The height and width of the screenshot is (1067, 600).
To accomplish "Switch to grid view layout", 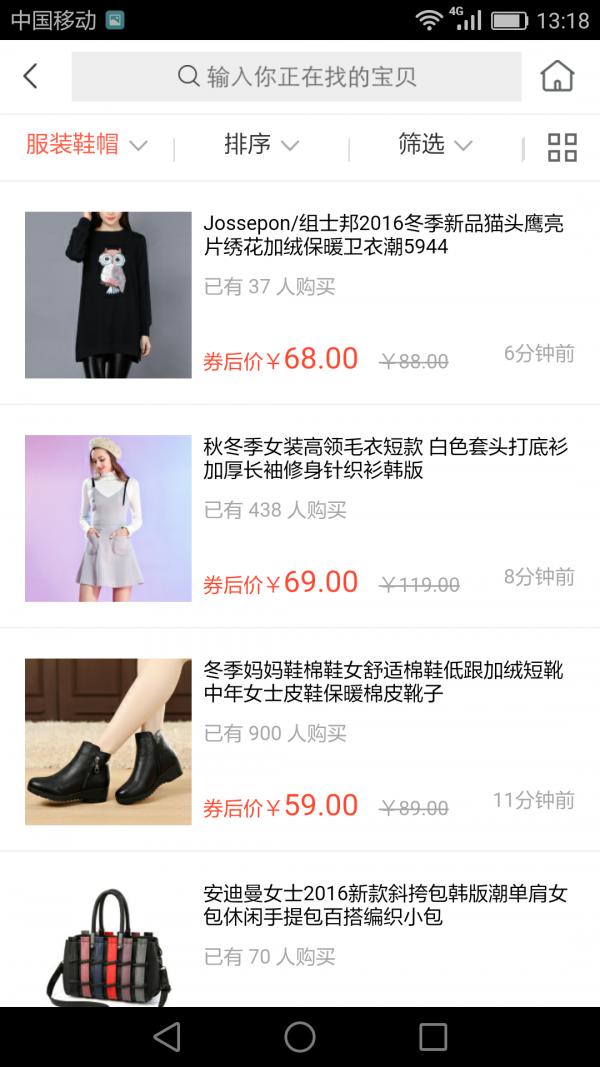I will 563,147.
